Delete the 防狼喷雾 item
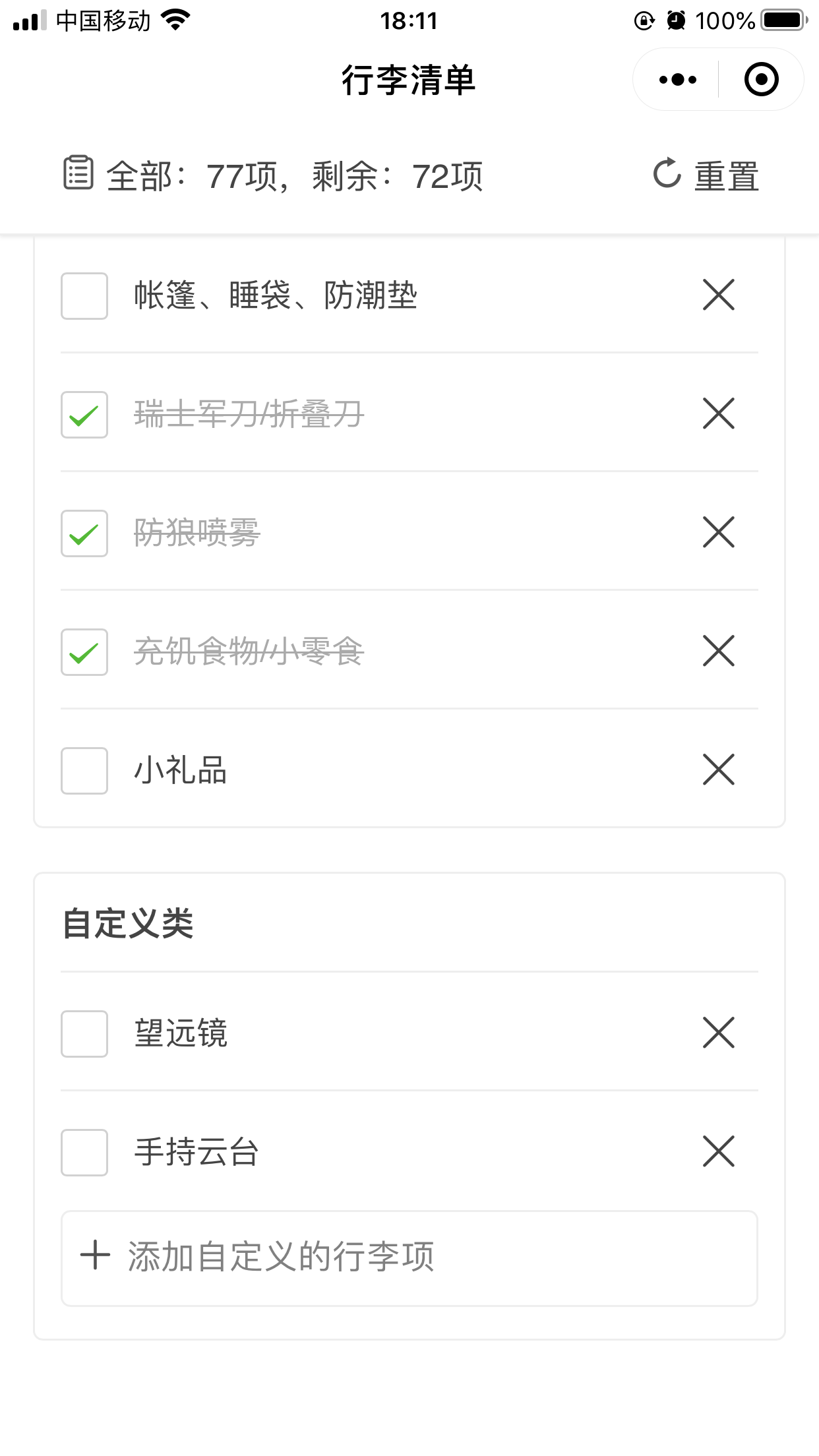Screen dimensions: 819x1456 pyautogui.click(x=719, y=532)
